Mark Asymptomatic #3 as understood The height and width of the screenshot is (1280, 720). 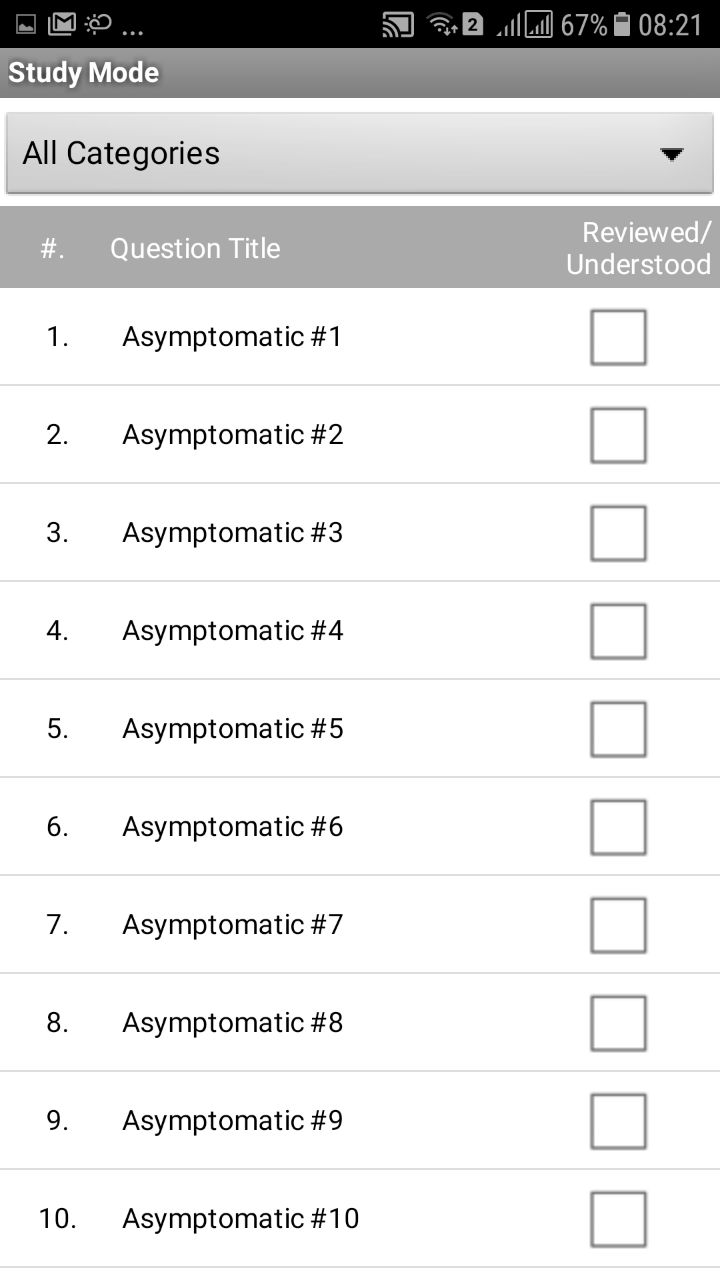pyautogui.click(x=618, y=533)
